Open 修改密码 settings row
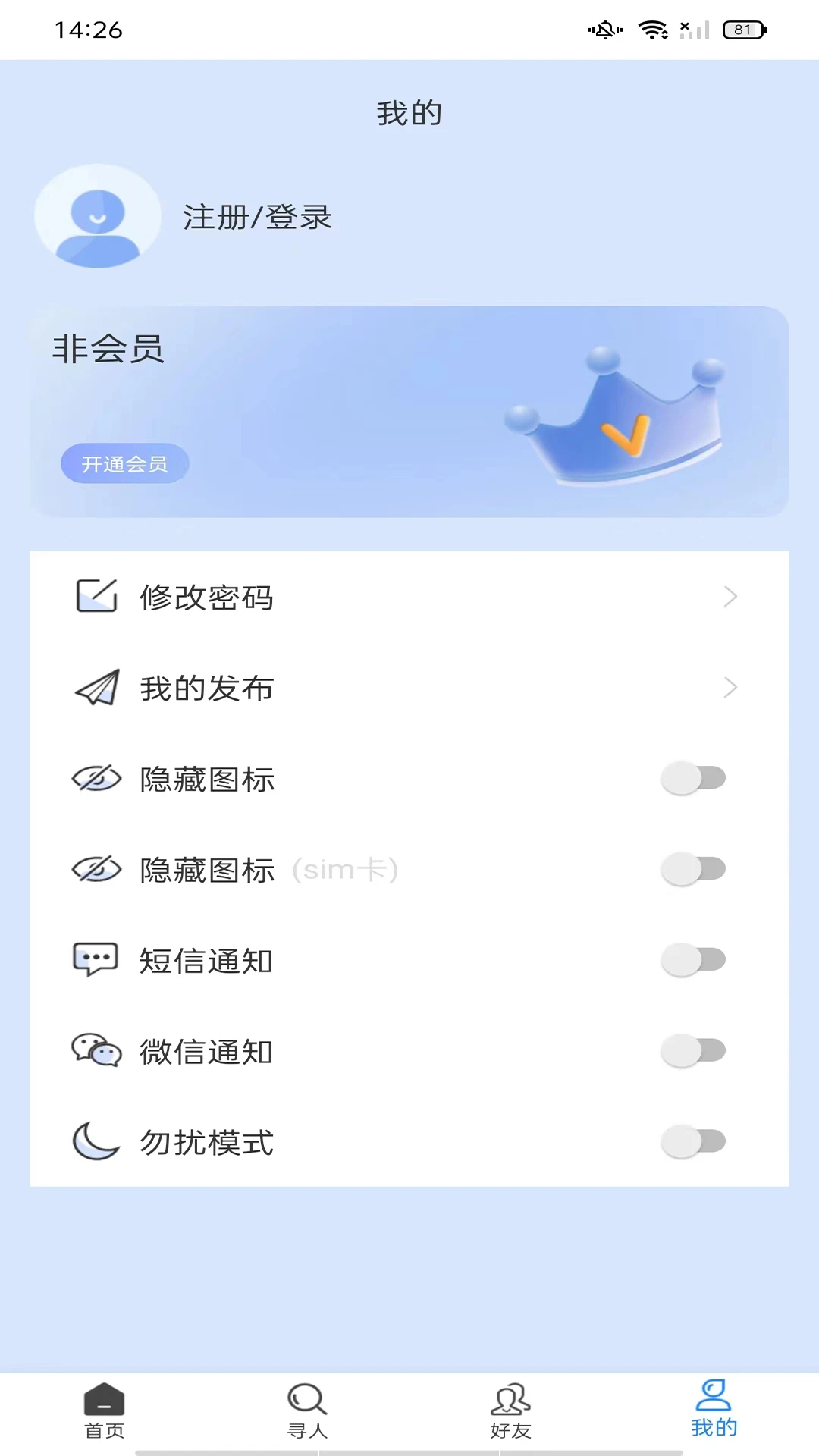Image resolution: width=819 pixels, height=1456 pixels. (409, 597)
